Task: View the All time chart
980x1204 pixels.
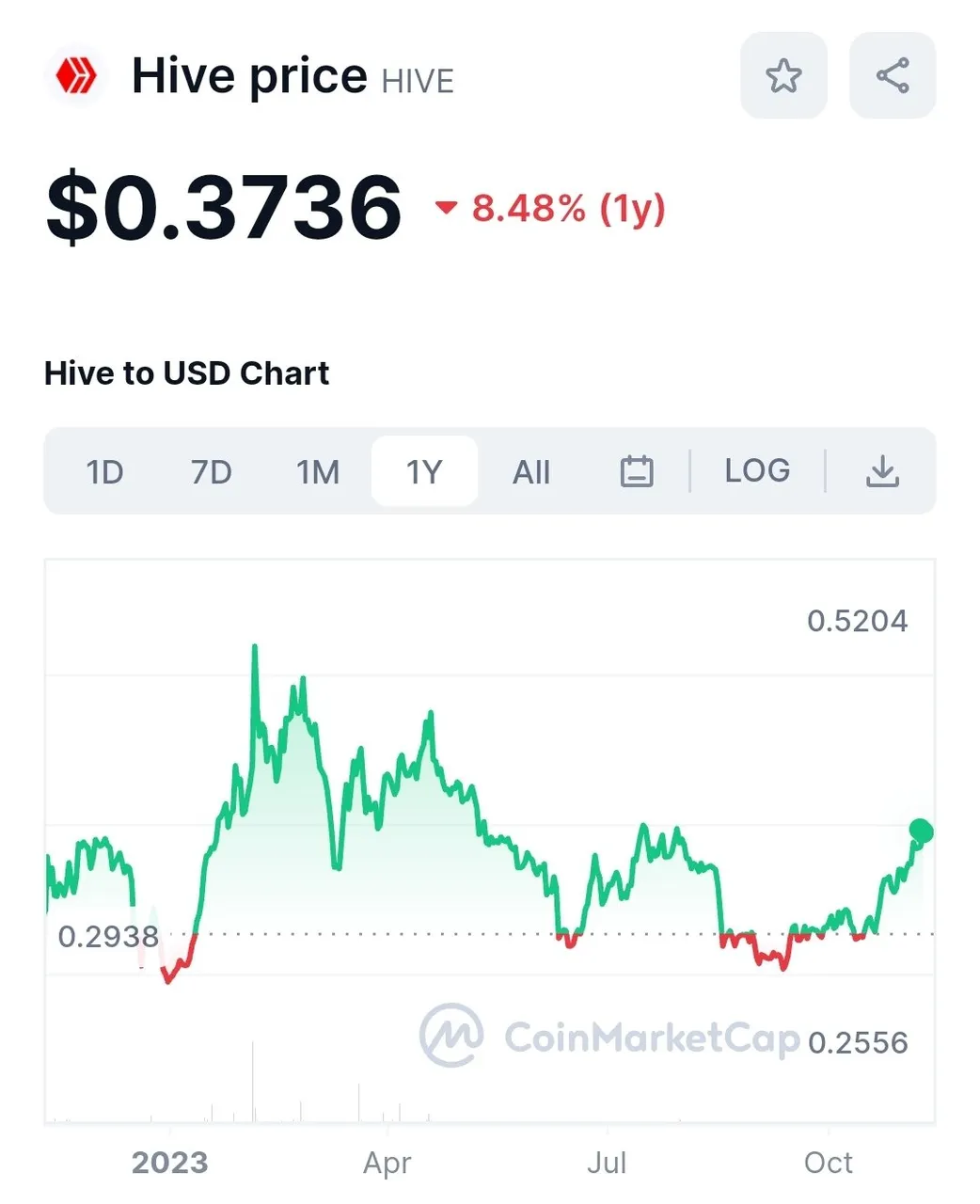Action: 531,471
